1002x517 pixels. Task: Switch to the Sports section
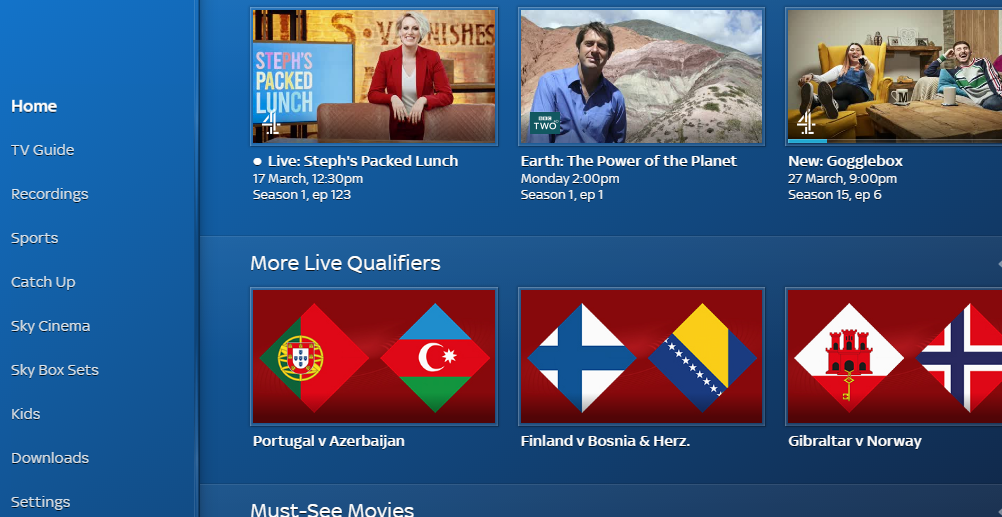[x=35, y=238]
